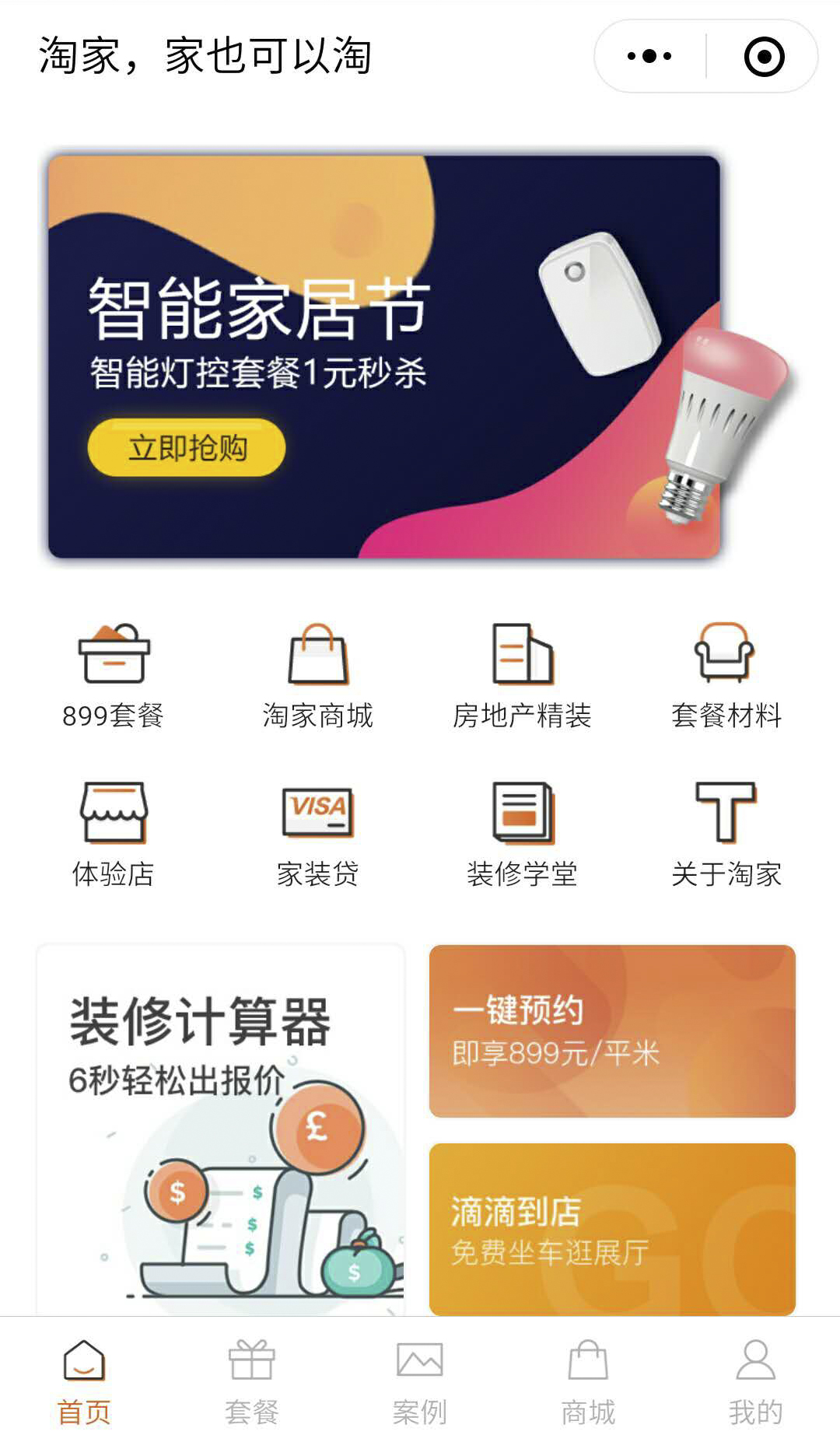
Task: Go to 体验店
Action: point(114,834)
